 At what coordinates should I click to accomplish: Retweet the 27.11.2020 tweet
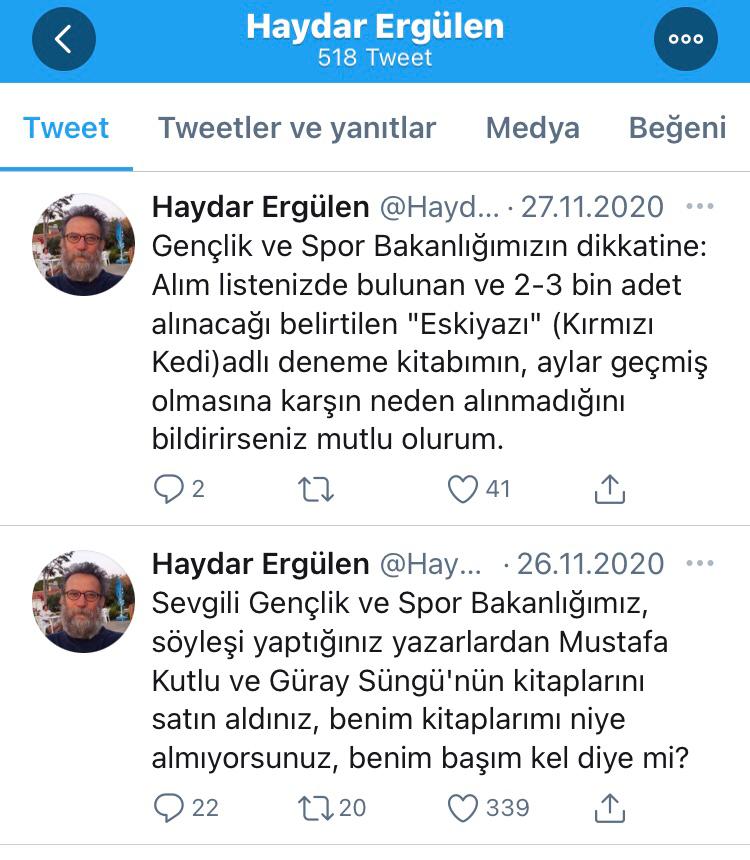point(316,489)
